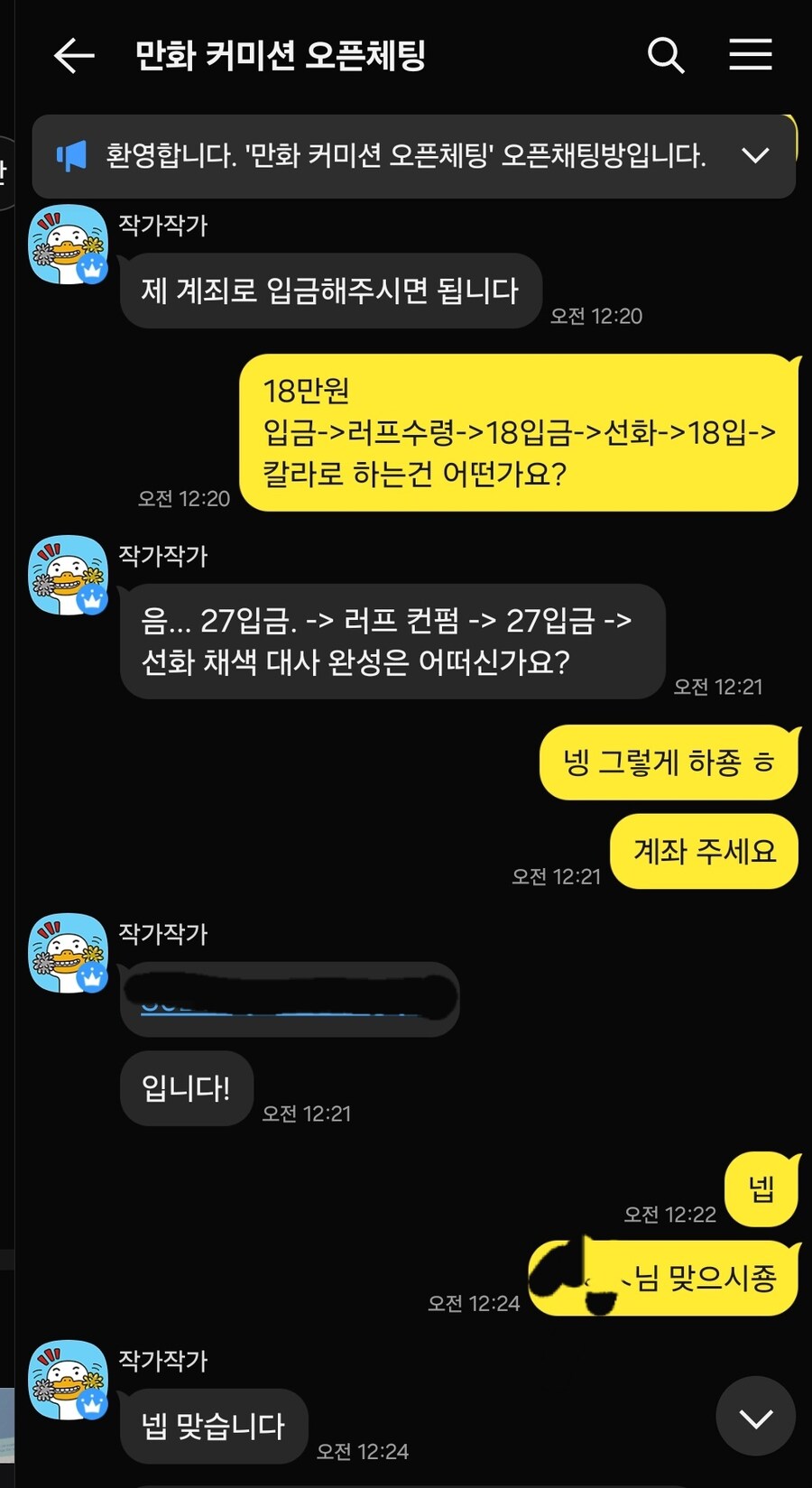Collapse the bottom chat navigation chevron
Screen dimensions: 812x1488
click(x=754, y=1417)
